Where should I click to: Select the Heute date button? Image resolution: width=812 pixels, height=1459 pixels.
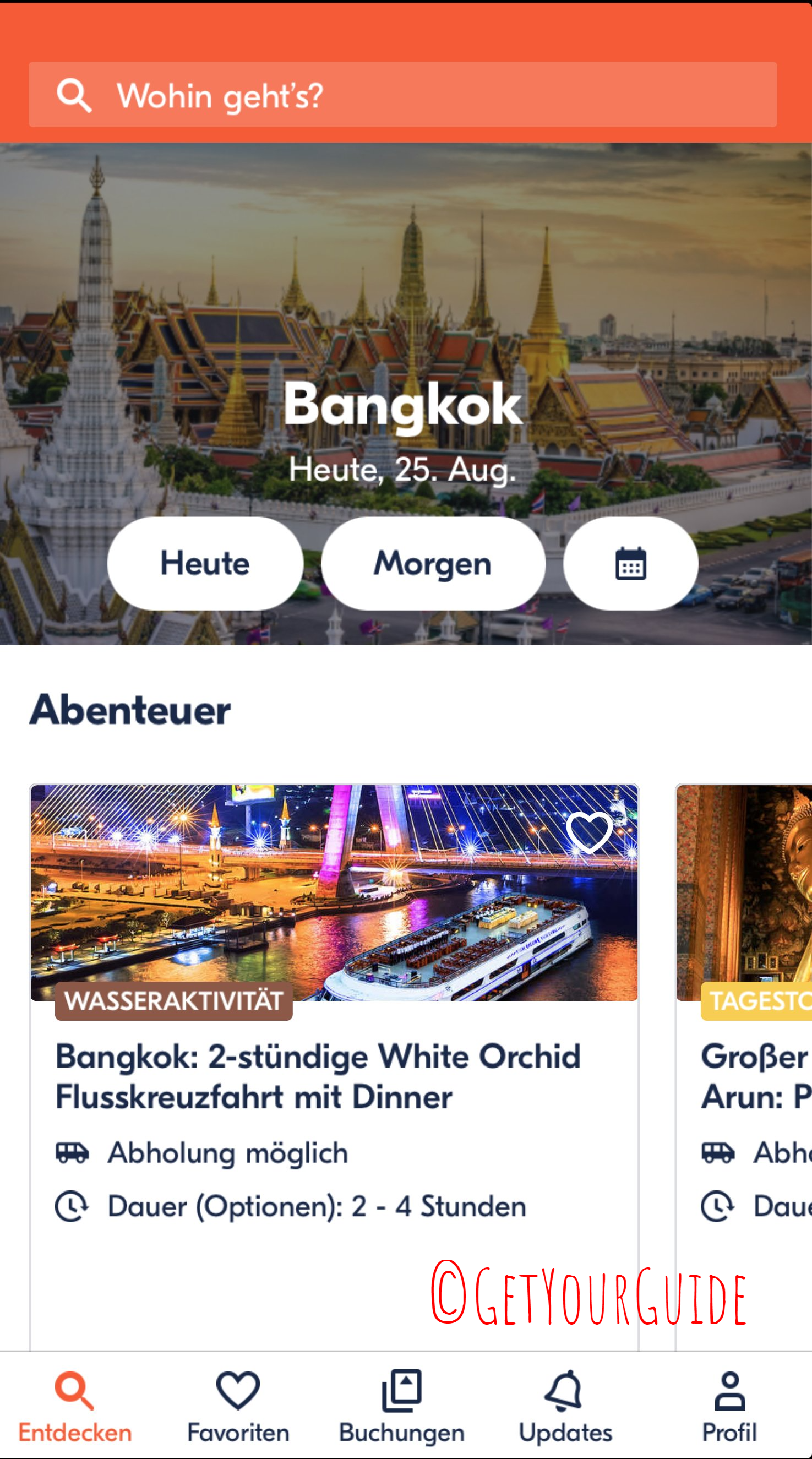click(x=205, y=563)
